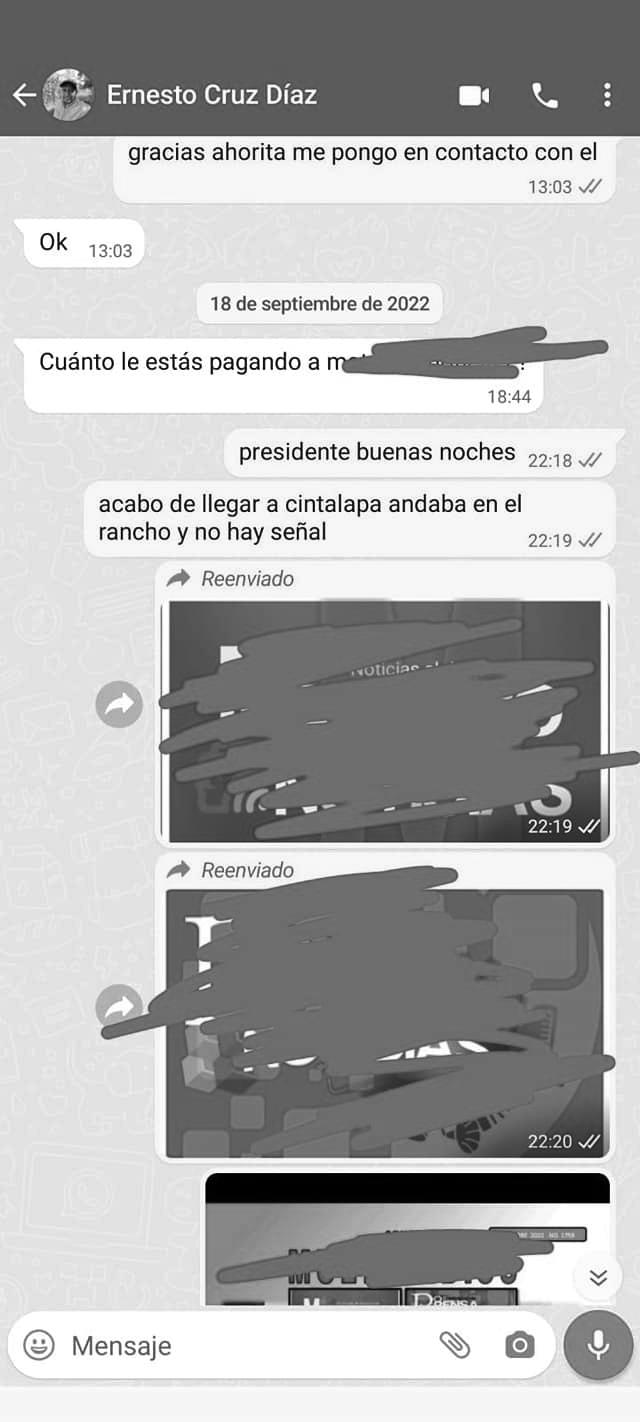Attach a file with the paperclip
Screen dimensions: 640x1422
(455, 1345)
